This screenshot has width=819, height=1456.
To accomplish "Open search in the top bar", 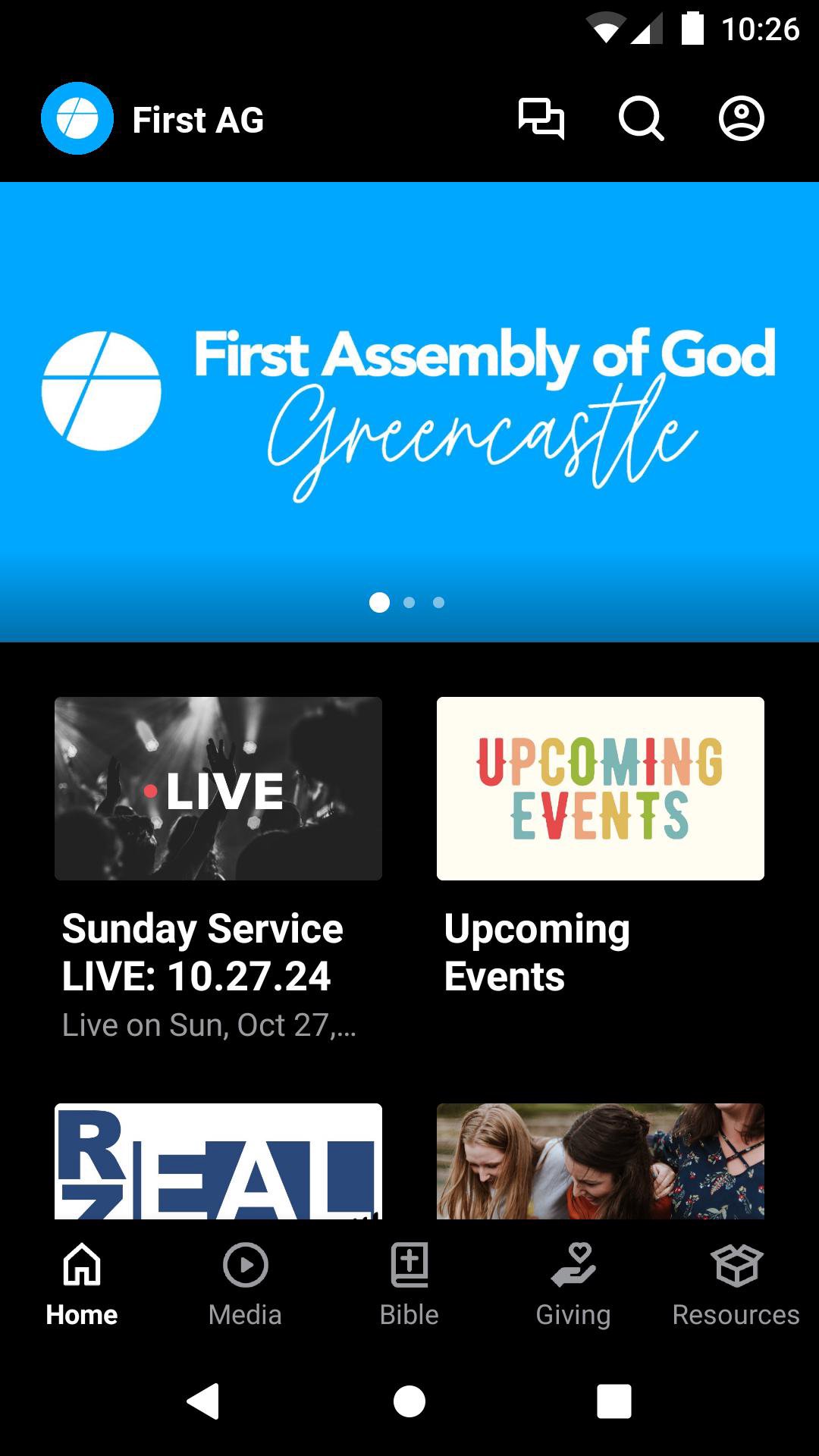I will click(x=641, y=119).
